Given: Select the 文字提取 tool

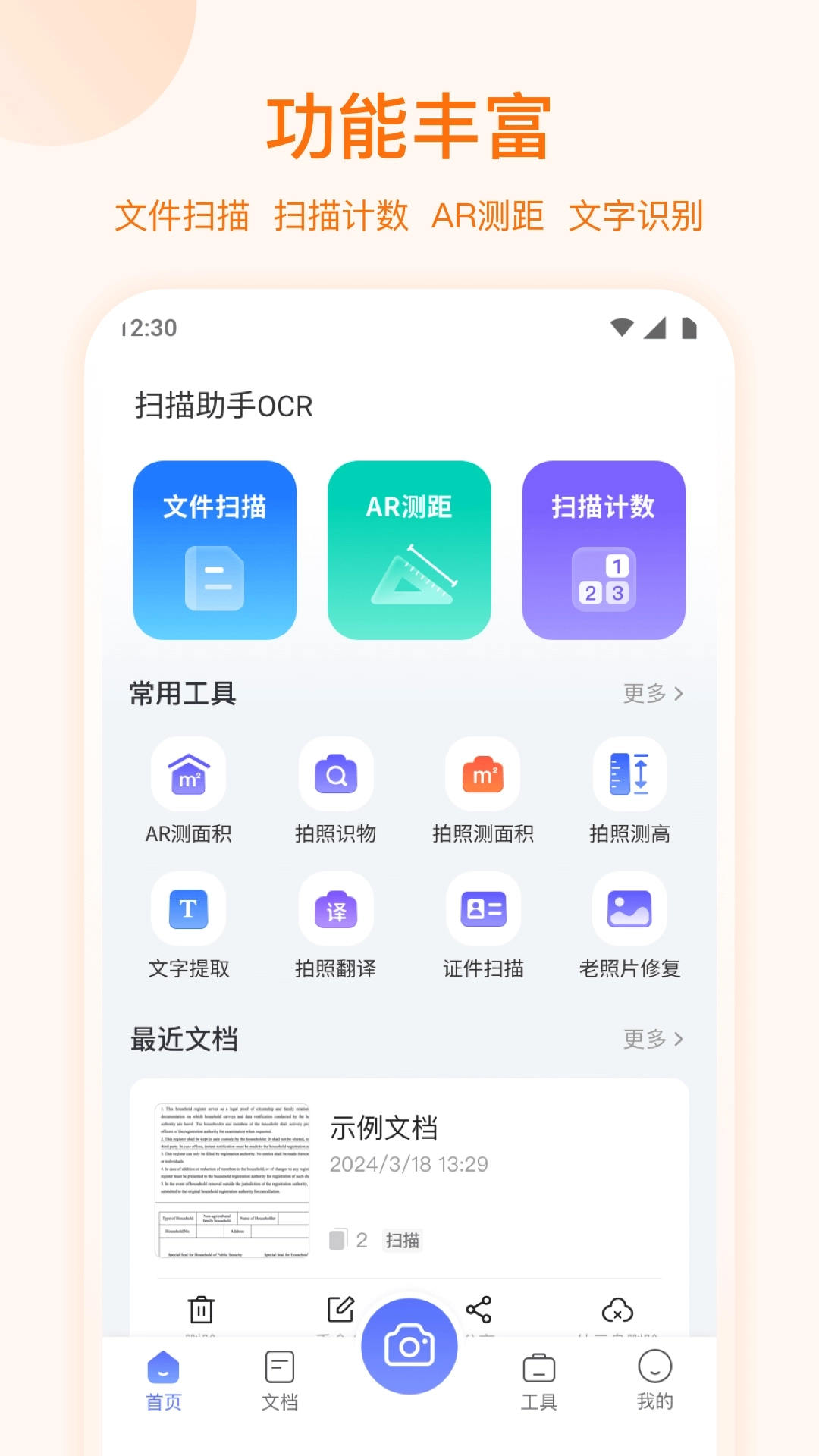Looking at the screenshot, I should pyautogui.click(x=189, y=925).
